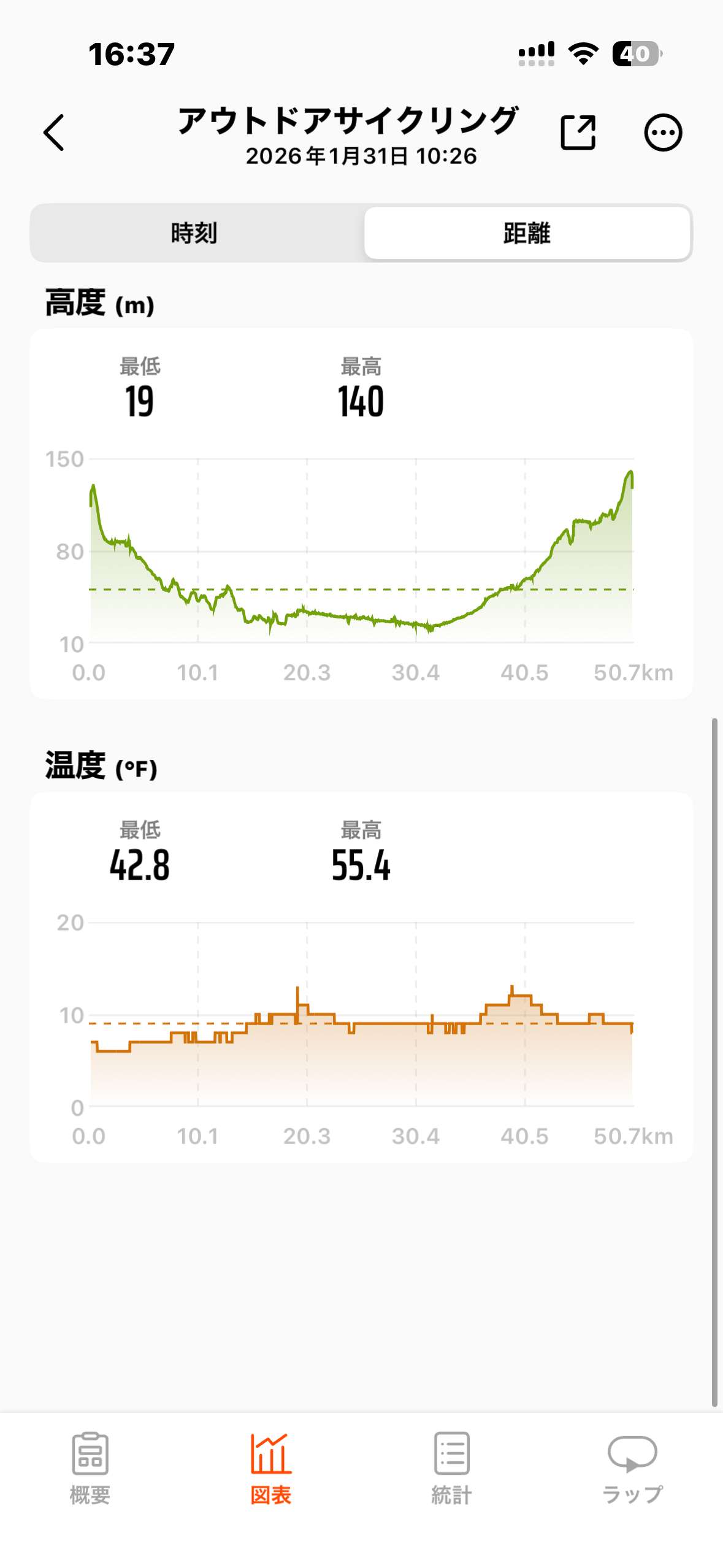
Task: Select the 距離 (distance) segment
Action: pos(527,233)
